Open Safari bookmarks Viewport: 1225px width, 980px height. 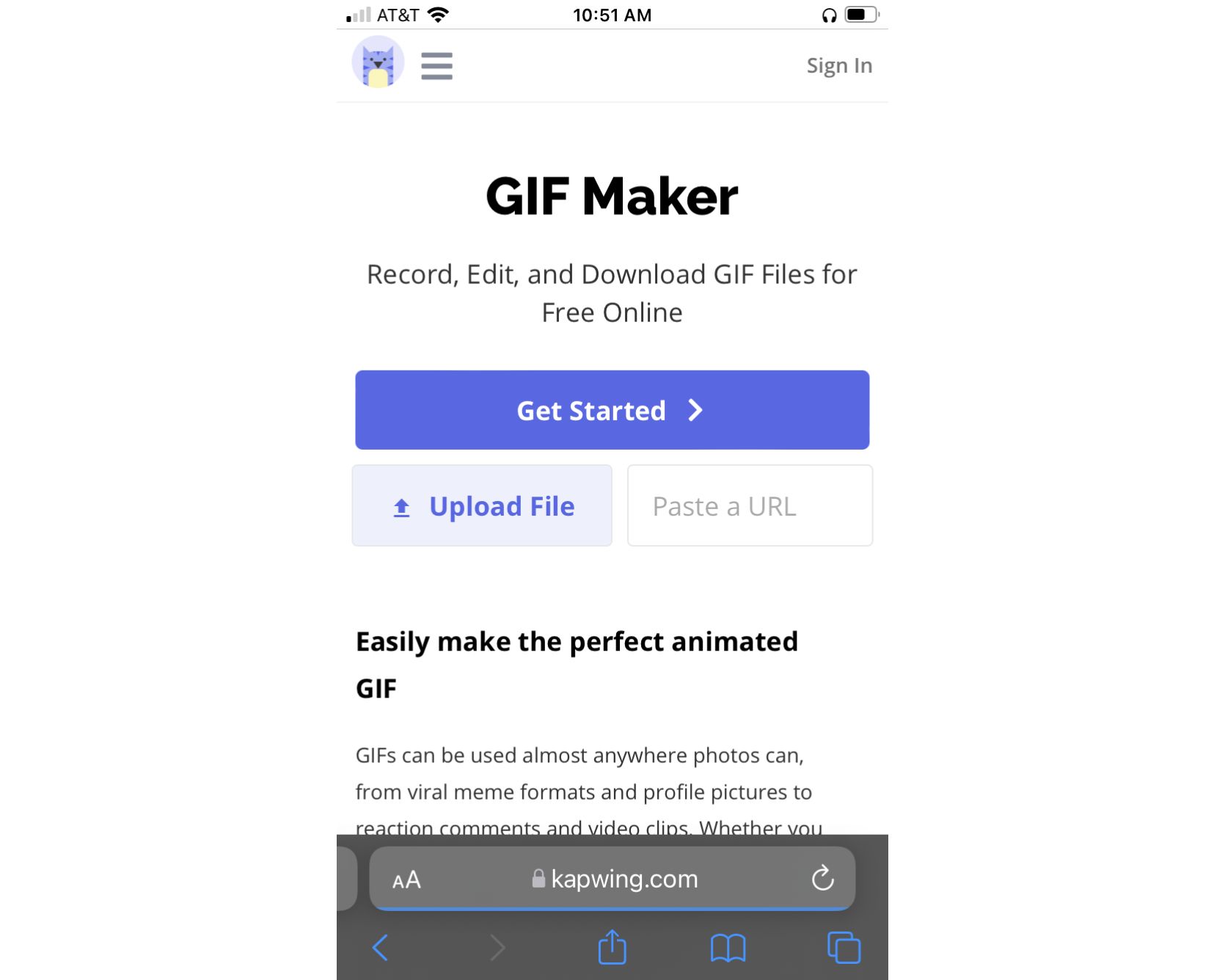click(728, 948)
